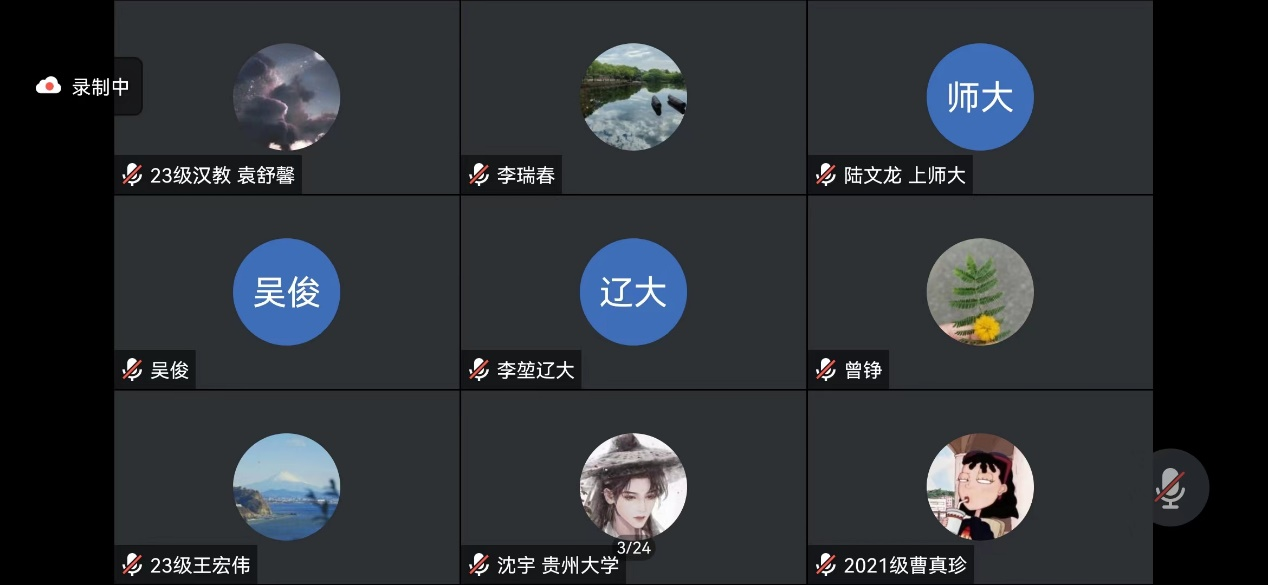The height and width of the screenshot is (585, 1268).
Task: Select participant tile 沈宇 贵州大学
Action: [633, 487]
